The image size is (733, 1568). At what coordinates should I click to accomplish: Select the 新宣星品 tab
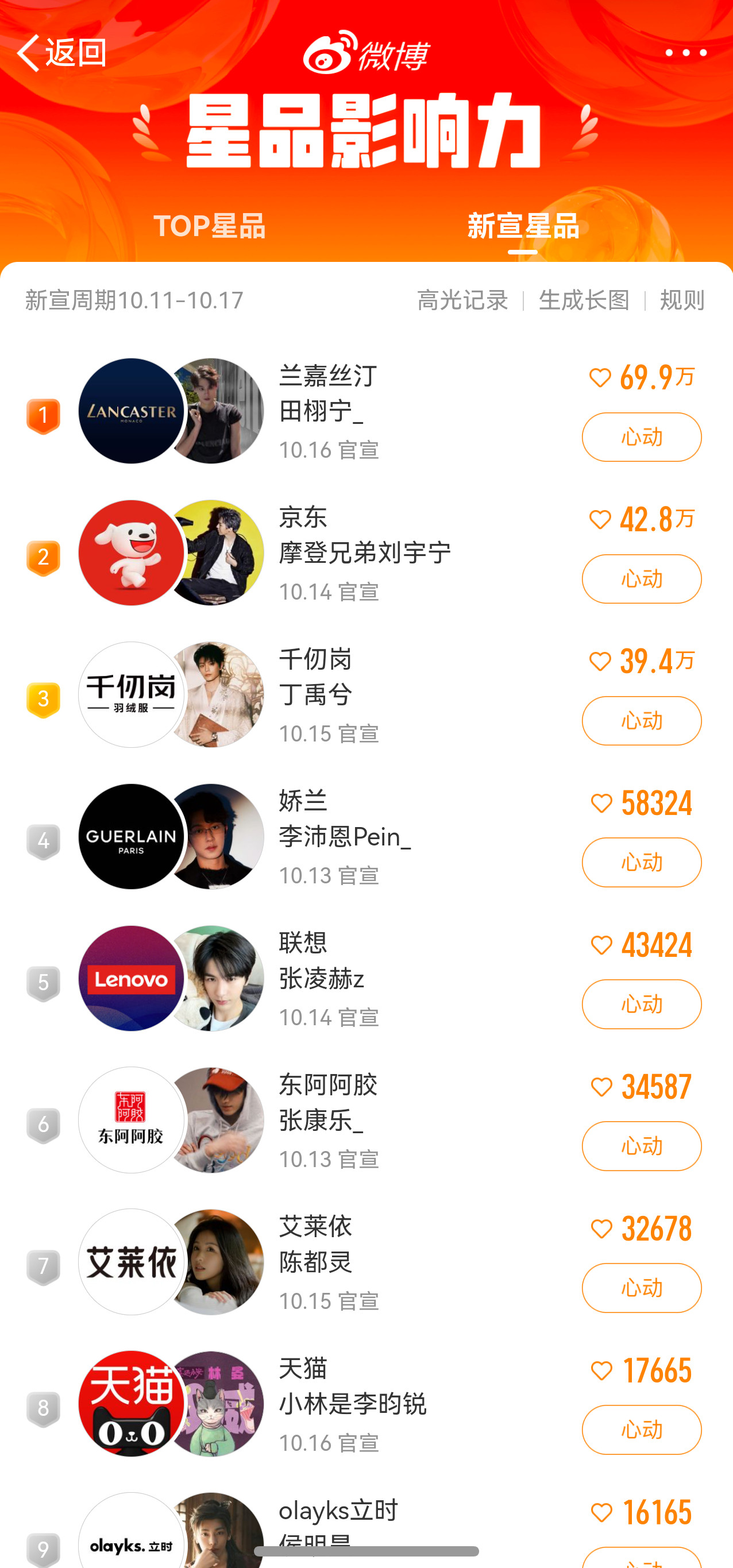[x=522, y=226]
